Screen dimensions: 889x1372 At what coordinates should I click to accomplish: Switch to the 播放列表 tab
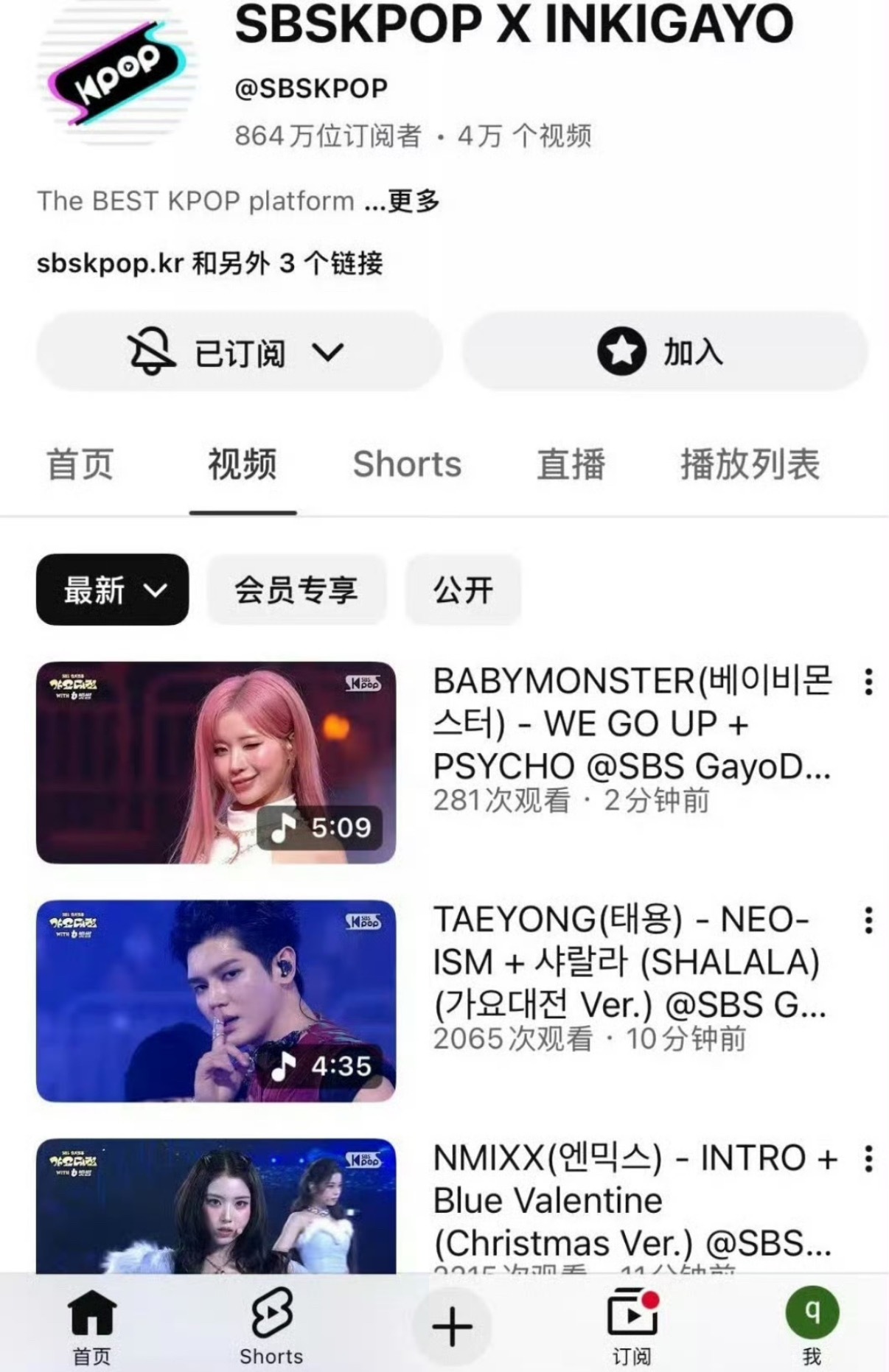[x=749, y=465]
